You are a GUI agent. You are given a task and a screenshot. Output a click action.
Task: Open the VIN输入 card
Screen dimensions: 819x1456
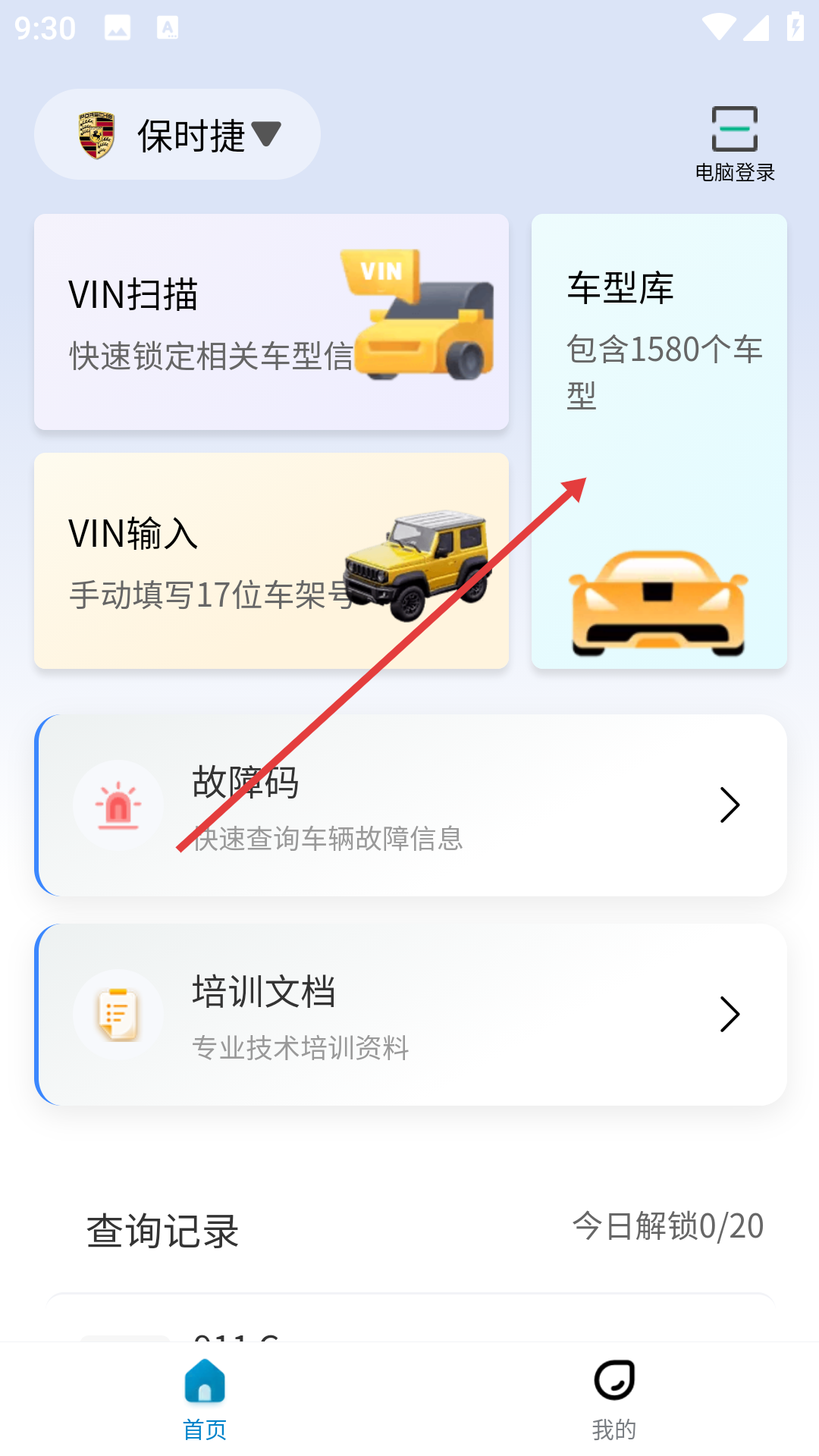pos(271,561)
